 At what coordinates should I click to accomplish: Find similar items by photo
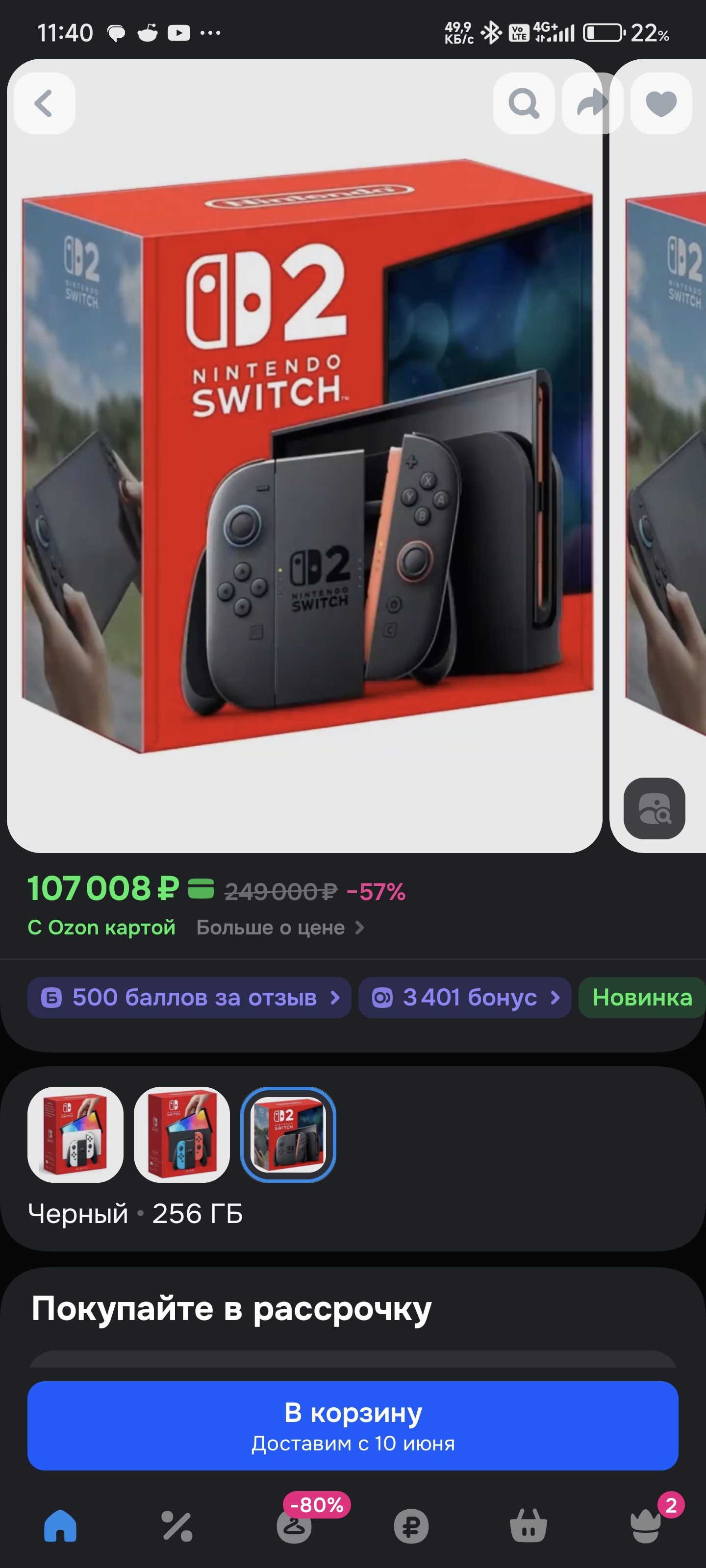click(x=654, y=808)
